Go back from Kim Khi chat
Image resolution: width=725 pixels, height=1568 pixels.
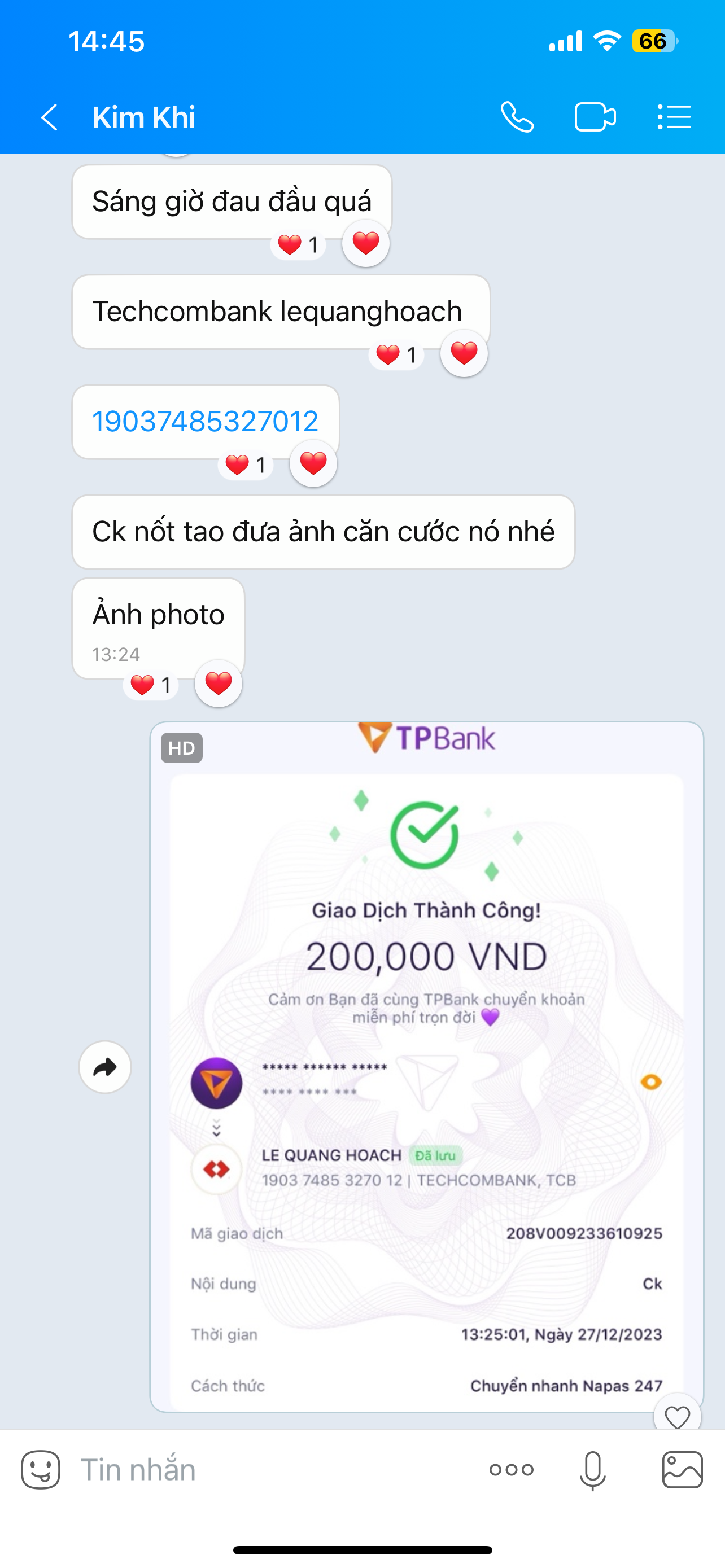[49, 117]
